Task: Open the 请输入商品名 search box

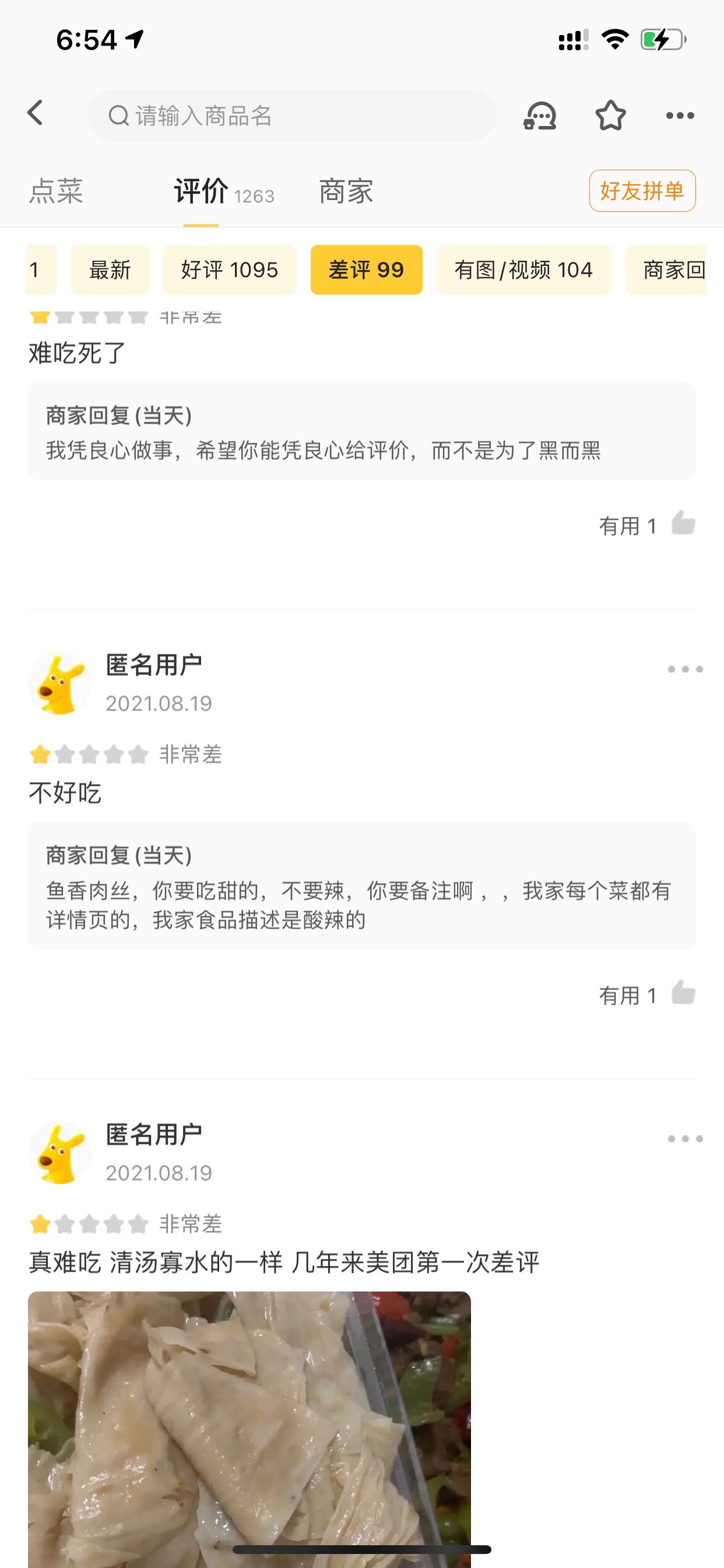Action: tap(292, 116)
